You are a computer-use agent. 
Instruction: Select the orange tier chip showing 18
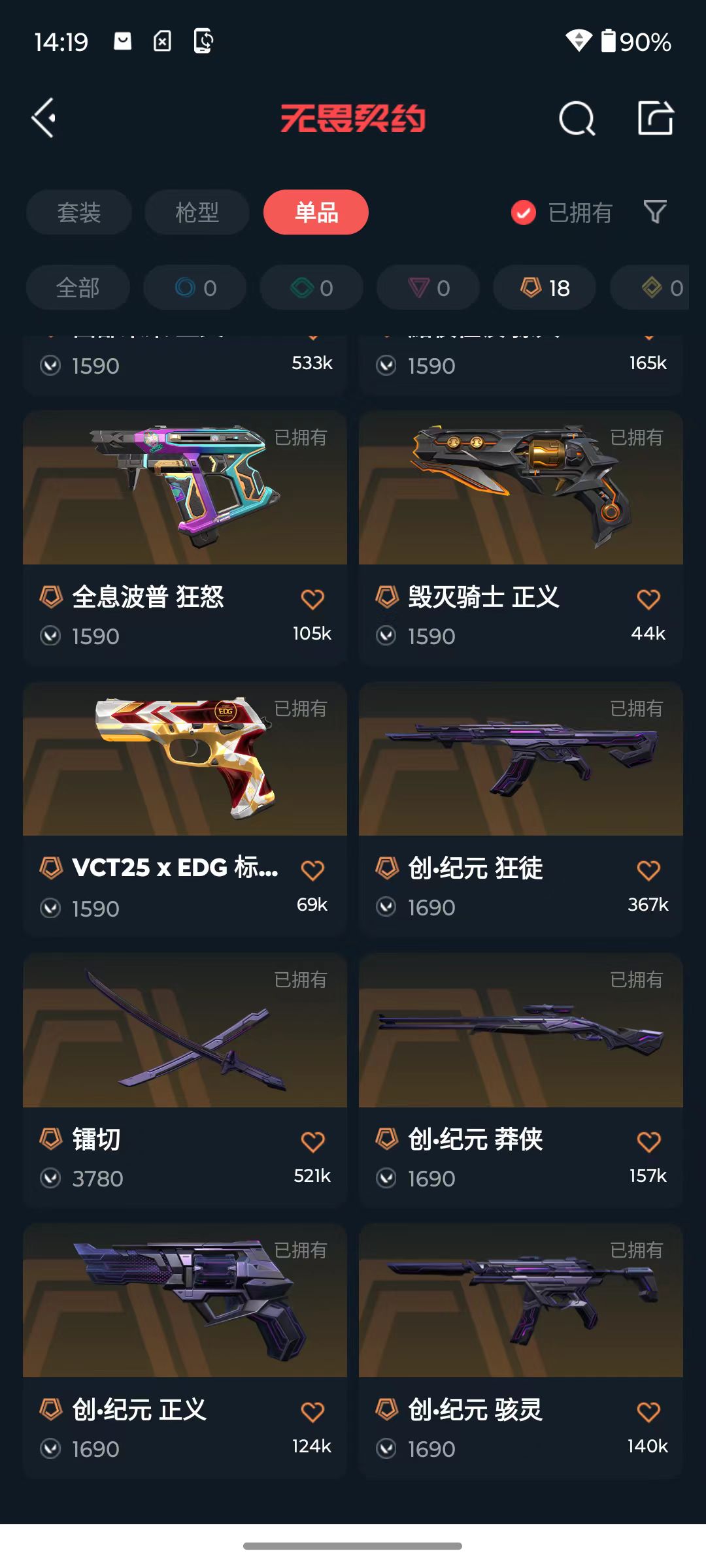(545, 287)
